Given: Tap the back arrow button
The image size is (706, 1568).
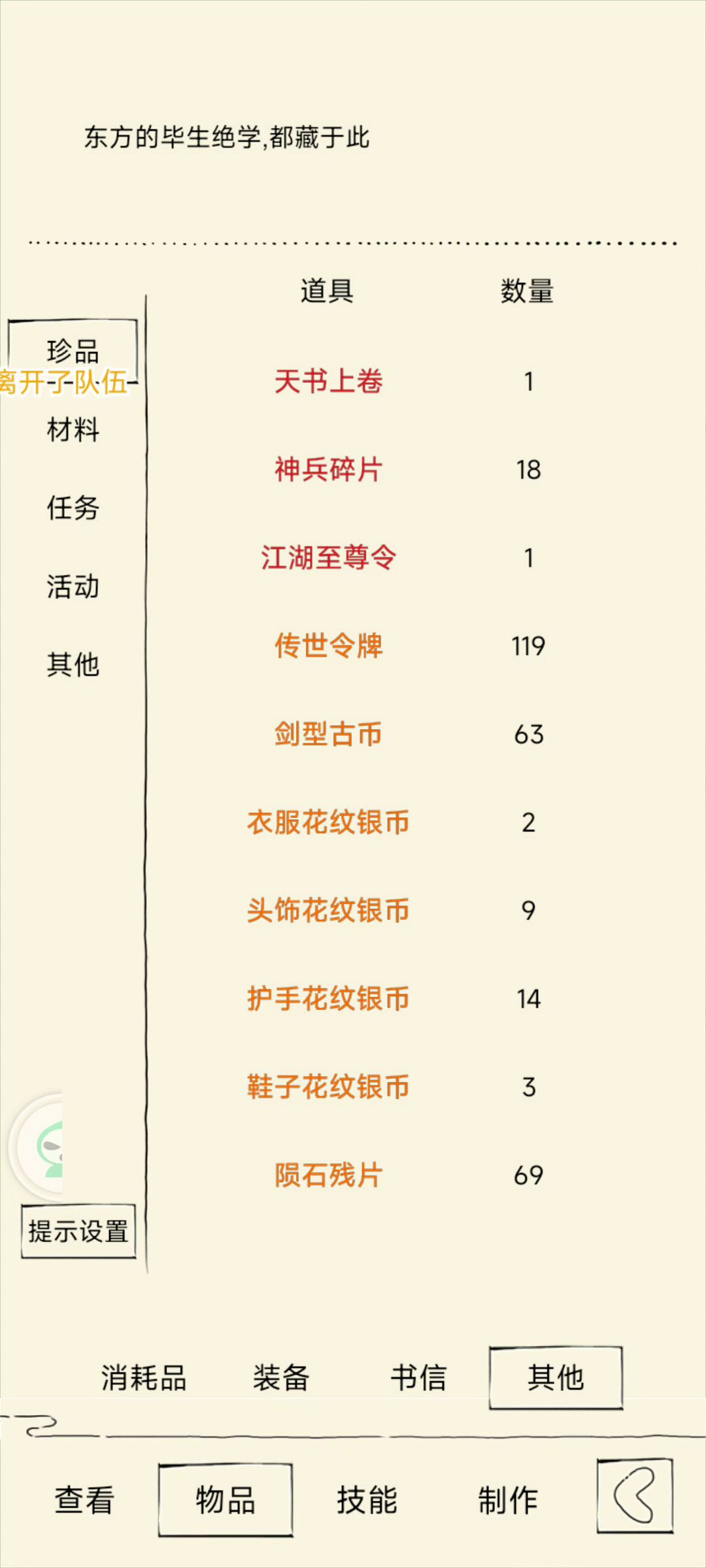Looking at the screenshot, I should pos(635,1495).
